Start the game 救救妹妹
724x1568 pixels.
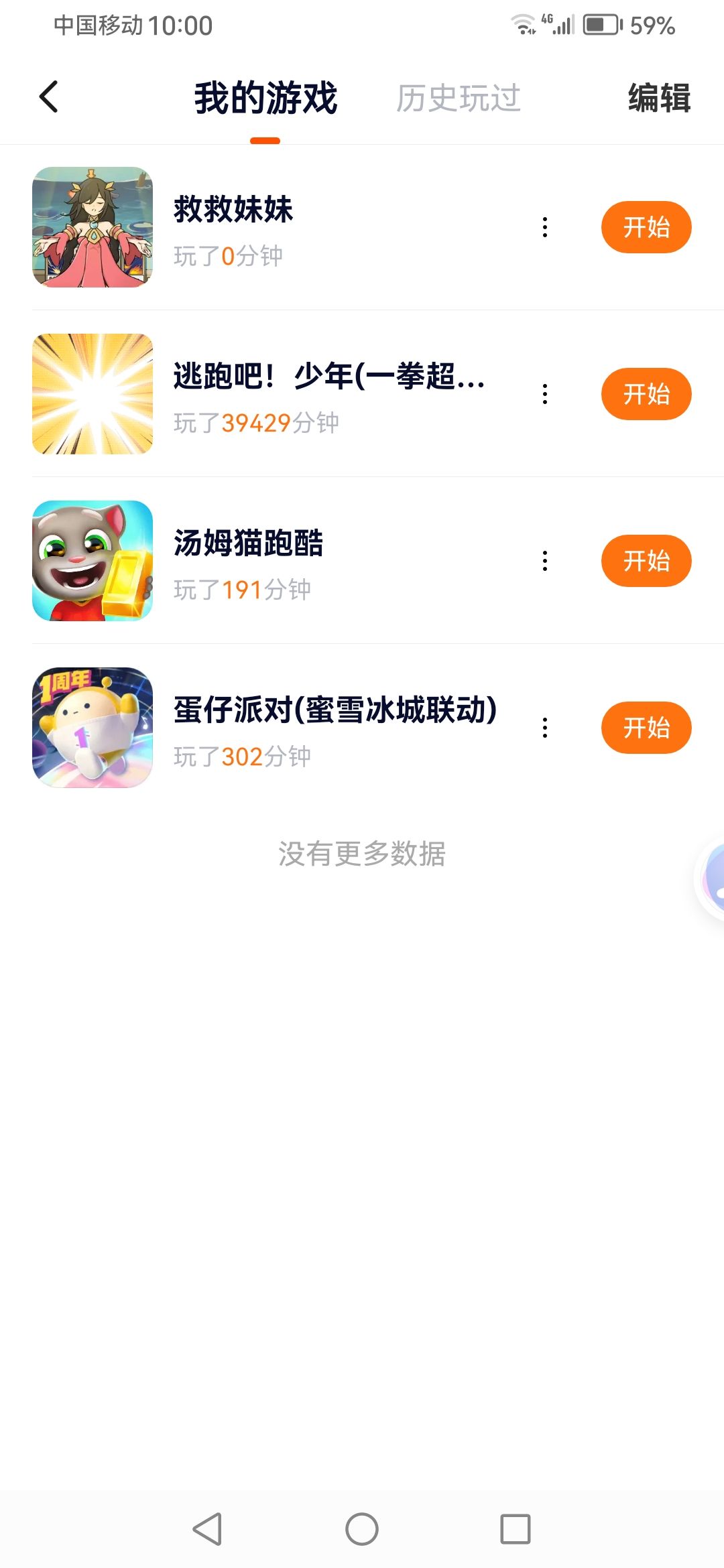pyautogui.click(x=646, y=227)
